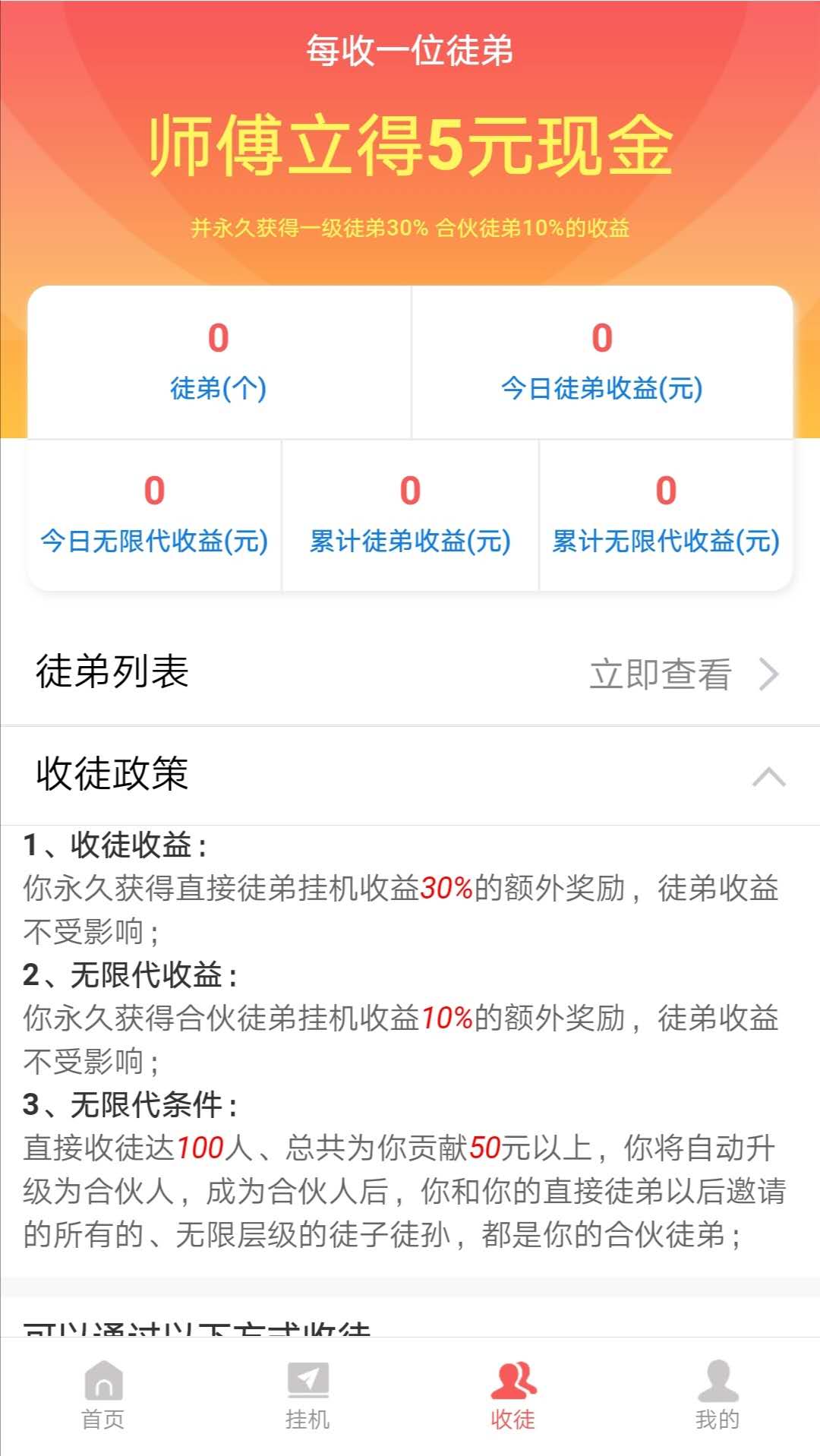Collapse the 收徒政策 section
820x1456 pixels.
[768, 776]
